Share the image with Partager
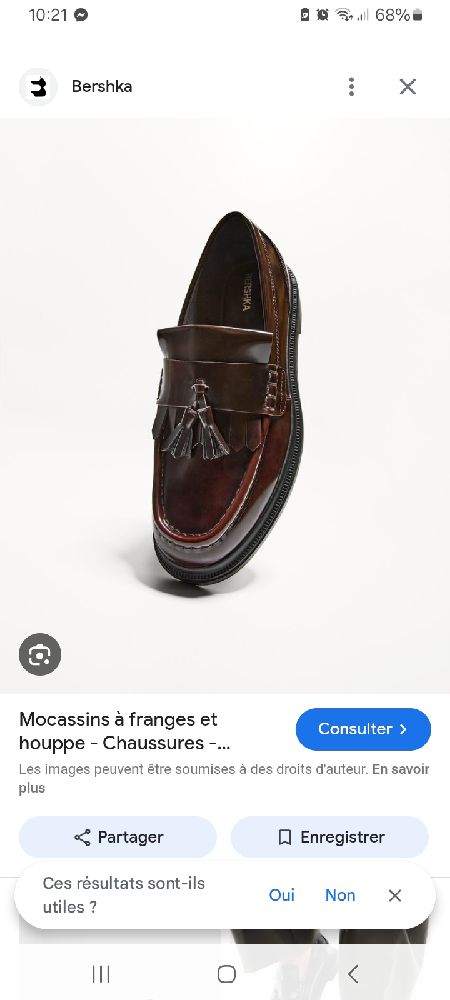 click(x=118, y=837)
